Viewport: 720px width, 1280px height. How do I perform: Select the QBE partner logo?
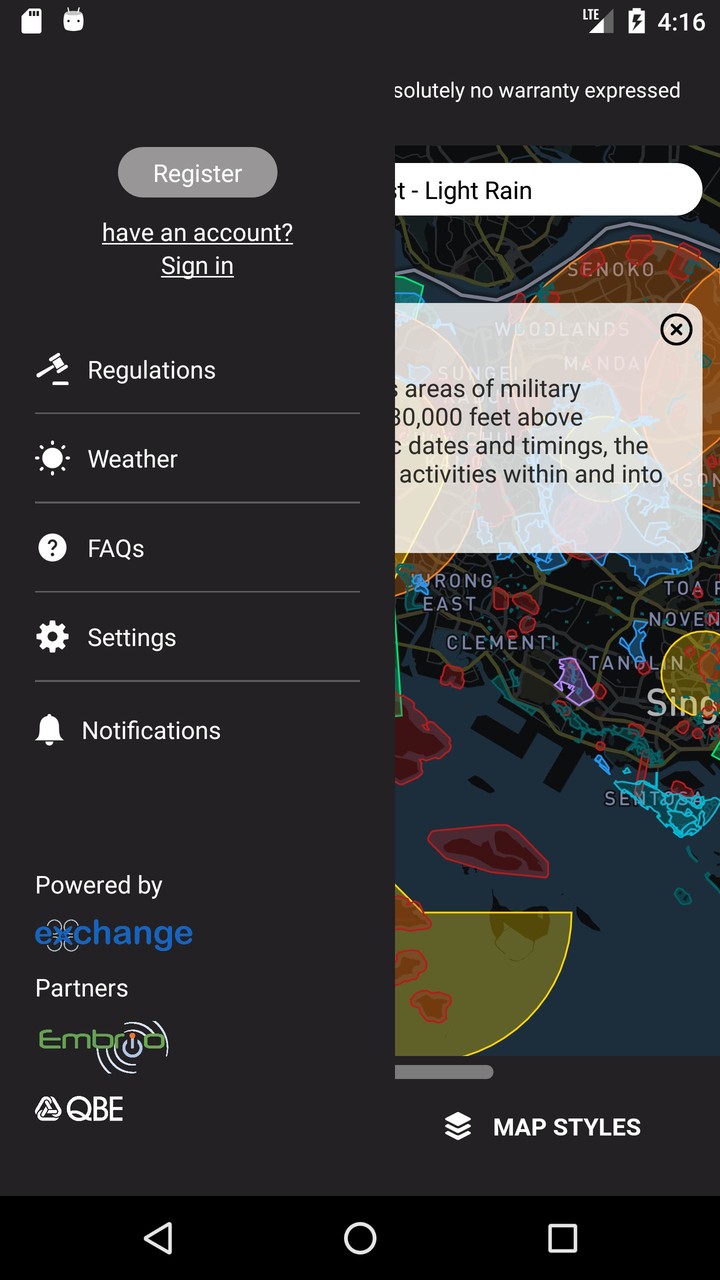click(x=78, y=1108)
